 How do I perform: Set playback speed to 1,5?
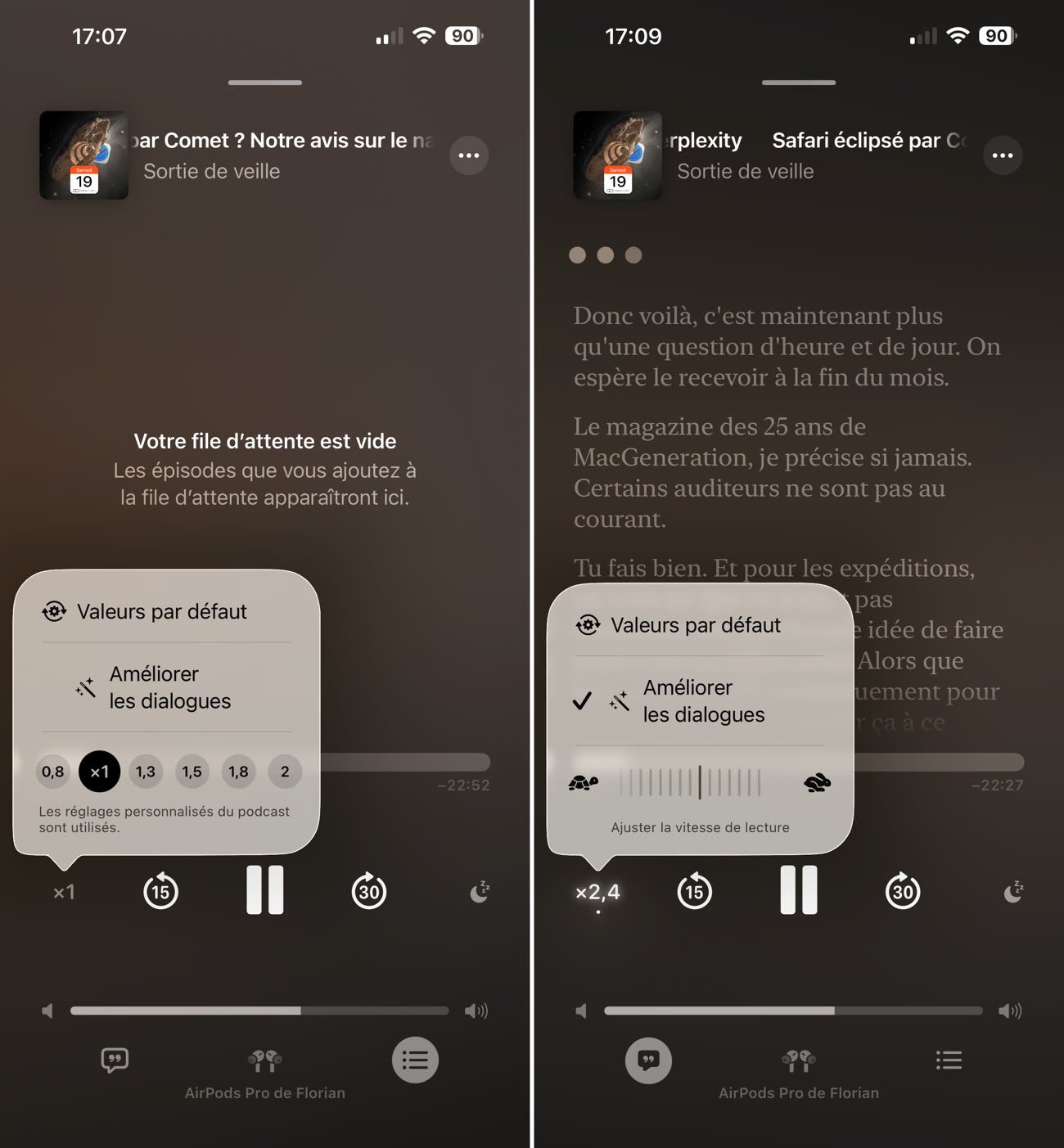(x=192, y=772)
